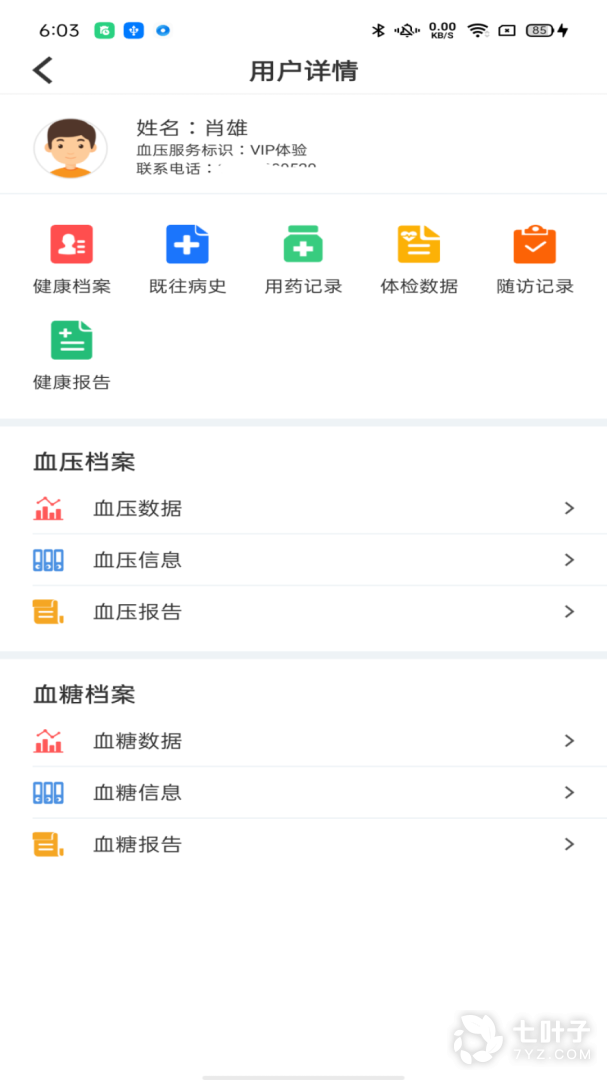607x1080 pixels.
Task: Open 用药记录 medication records
Action: pos(303,259)
